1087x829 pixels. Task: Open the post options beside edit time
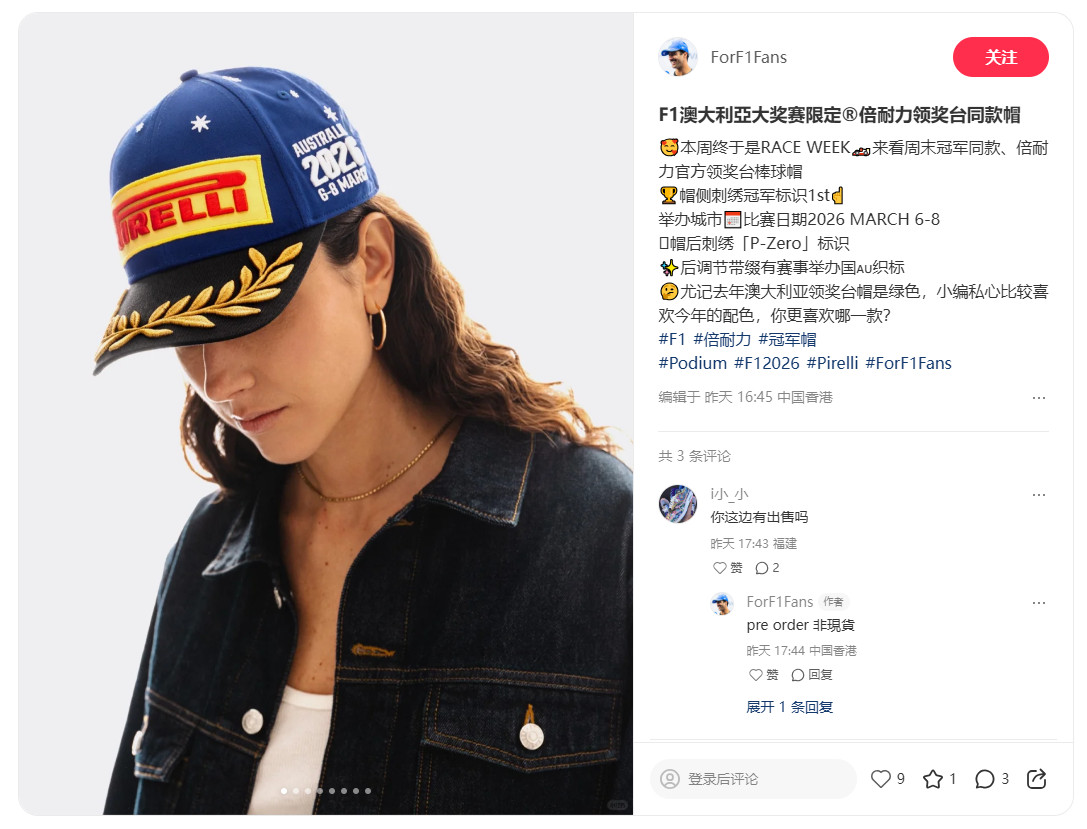click(x=1038, y=398)
